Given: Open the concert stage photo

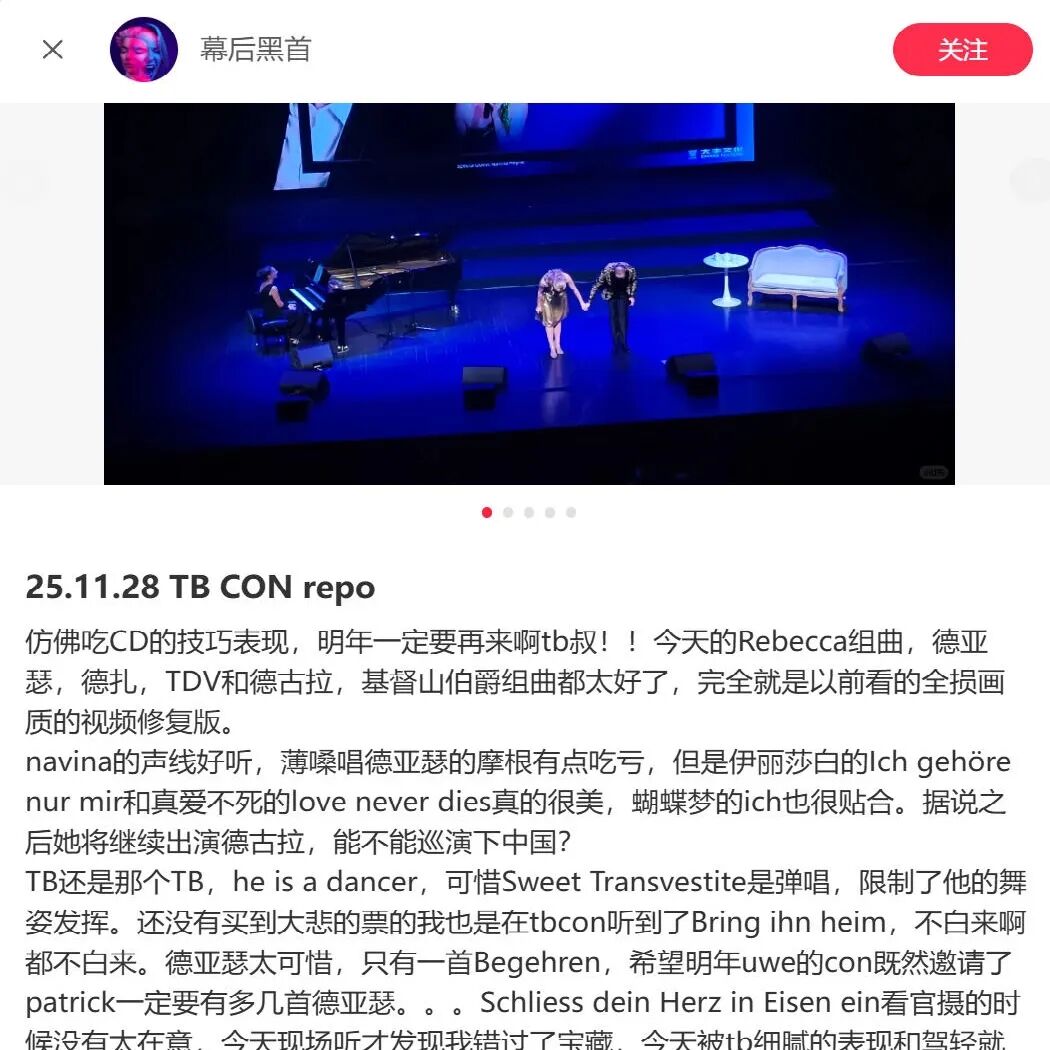Looking at the screenshot, I should 529,293.
